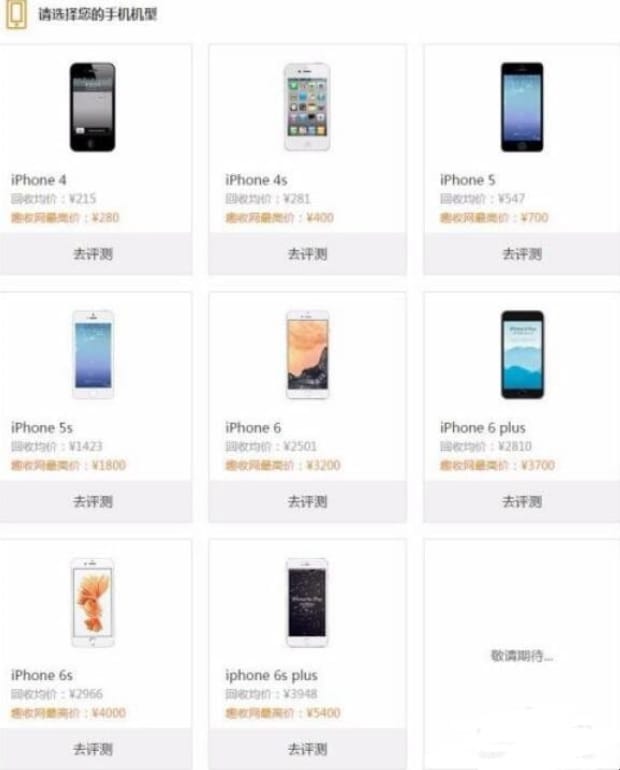Select the iPhone 4s model card
620x770 pixels.
pyautogui.click(x=307, y=108)
